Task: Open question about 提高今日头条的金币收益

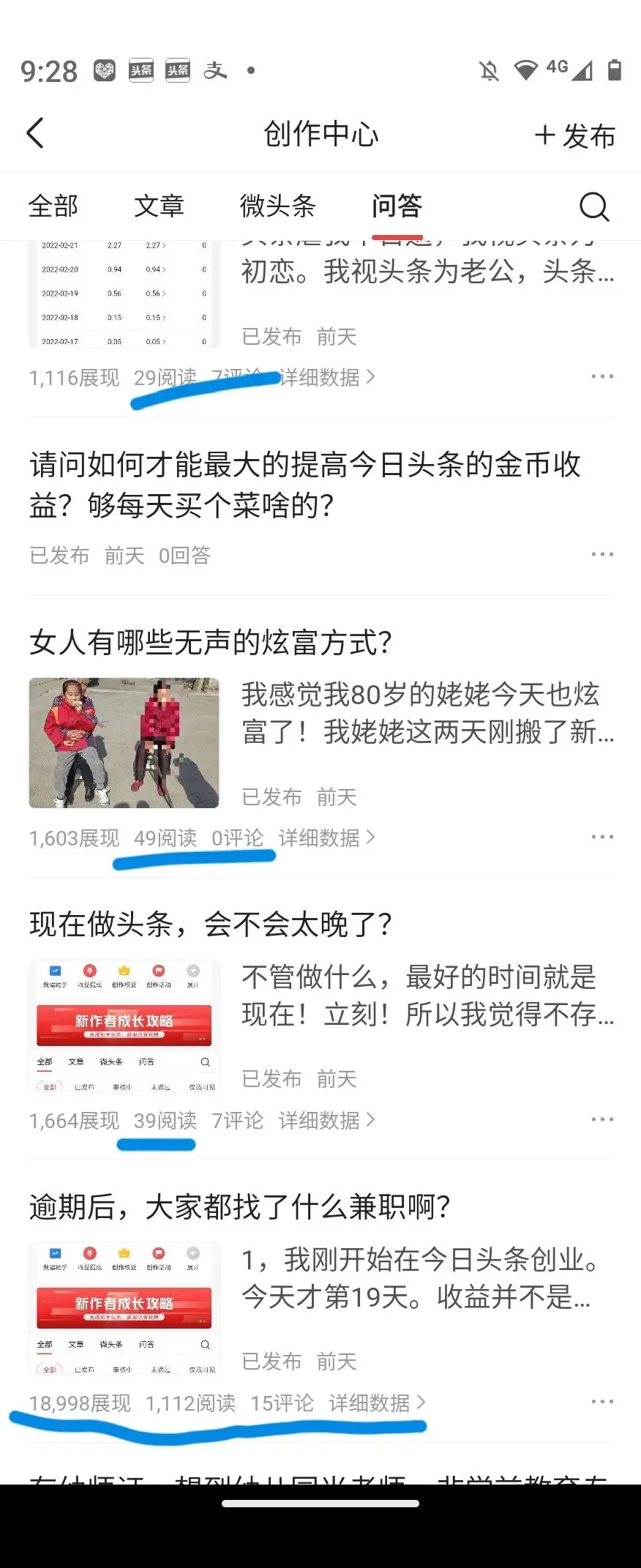Action: (304, 485)
